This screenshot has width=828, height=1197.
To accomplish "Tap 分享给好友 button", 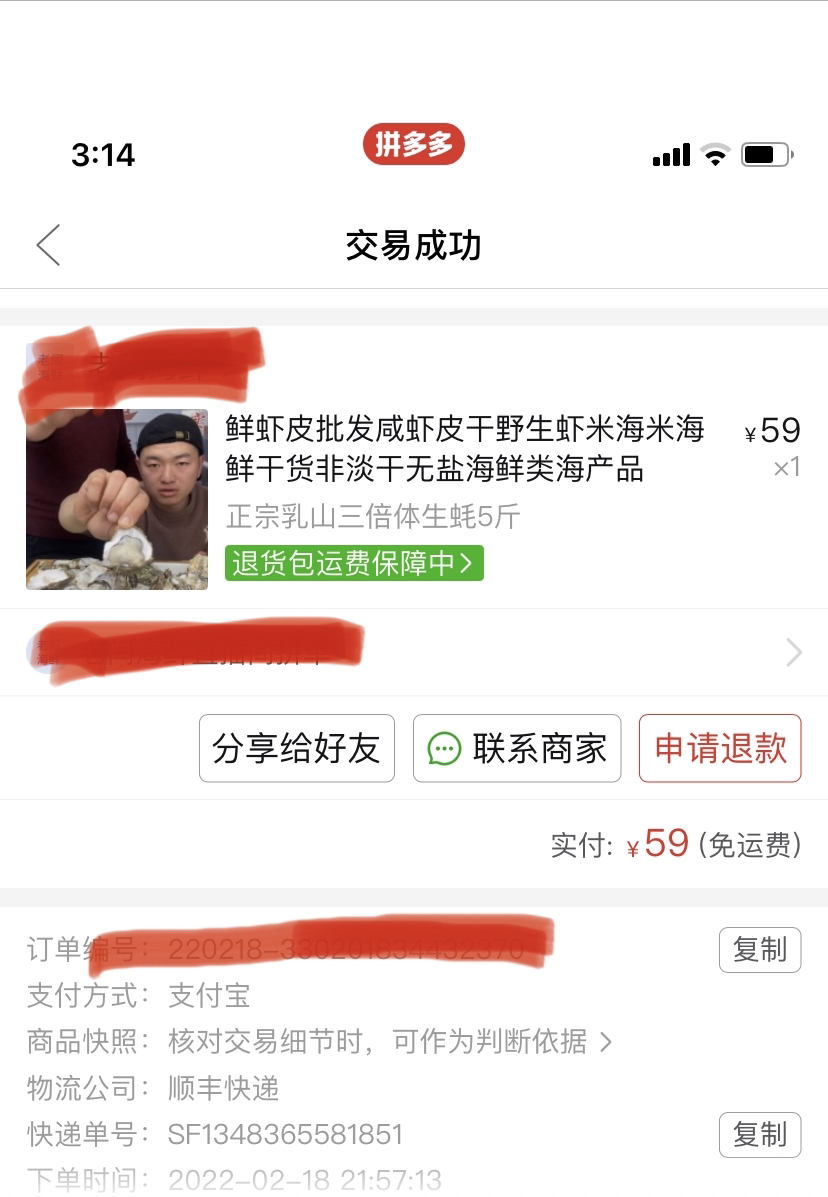I will click(297, 748).
